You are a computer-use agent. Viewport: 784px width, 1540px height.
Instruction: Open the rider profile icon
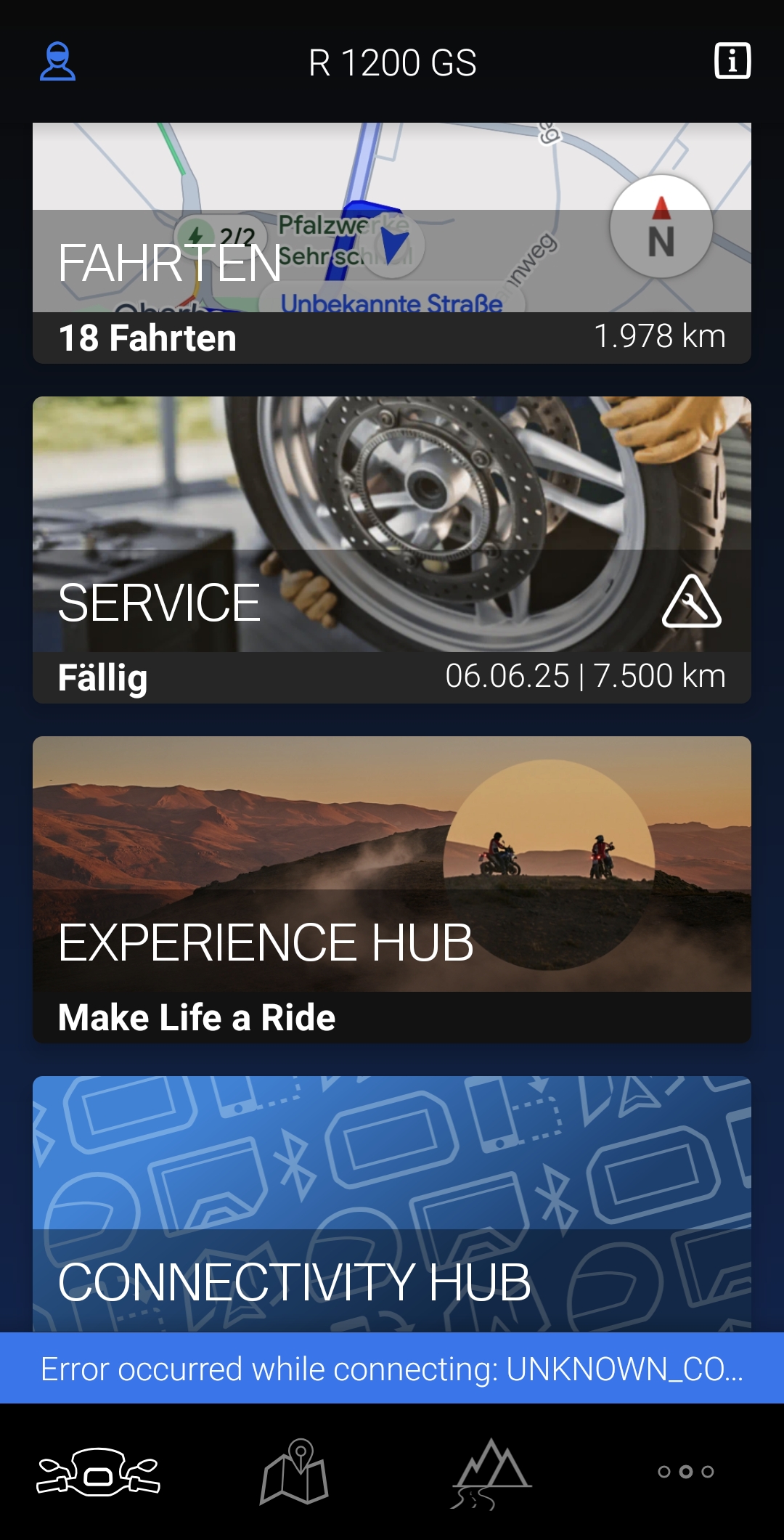point(57,62)
